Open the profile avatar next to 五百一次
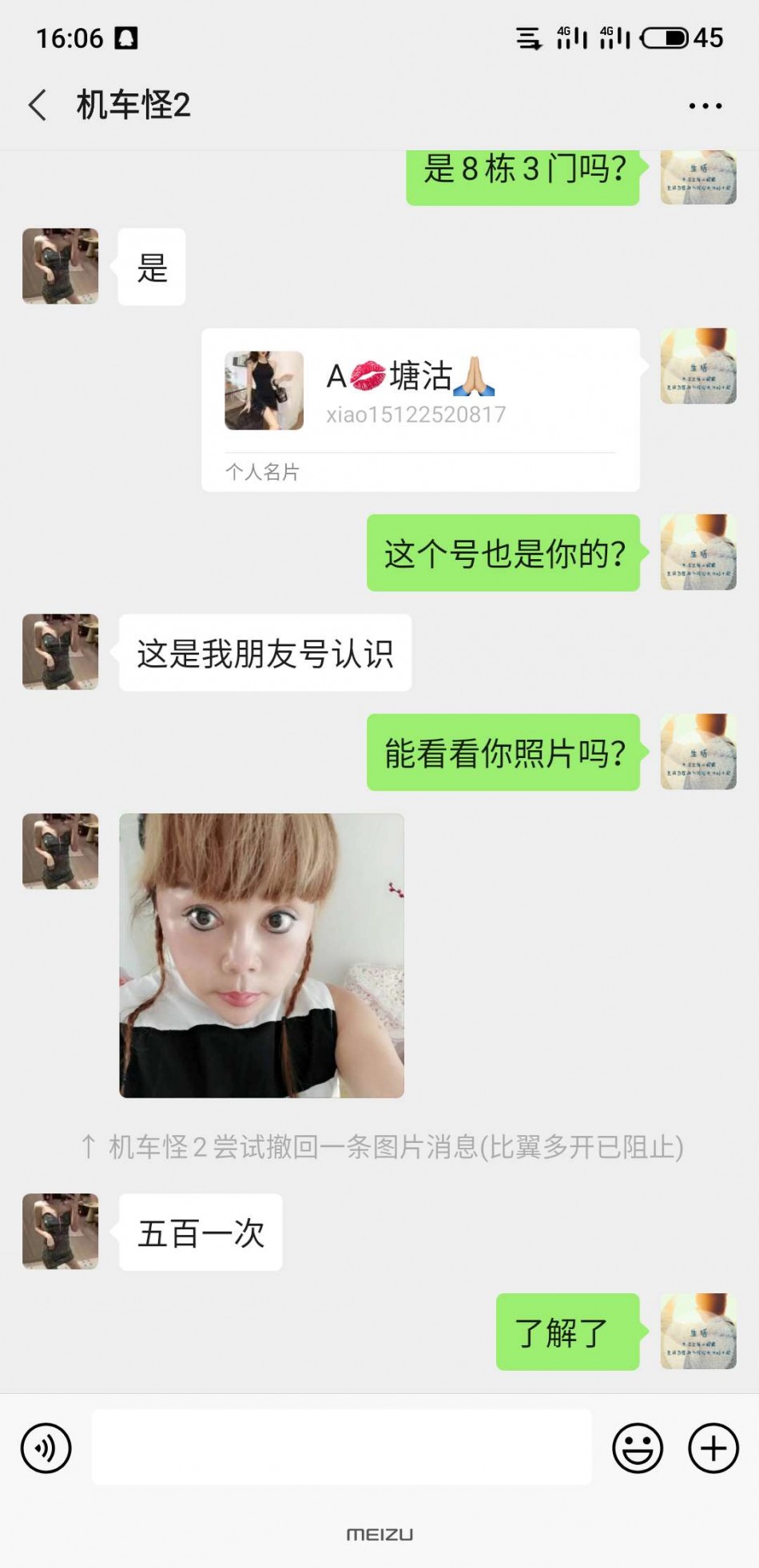 click(x=61, y=1231)
